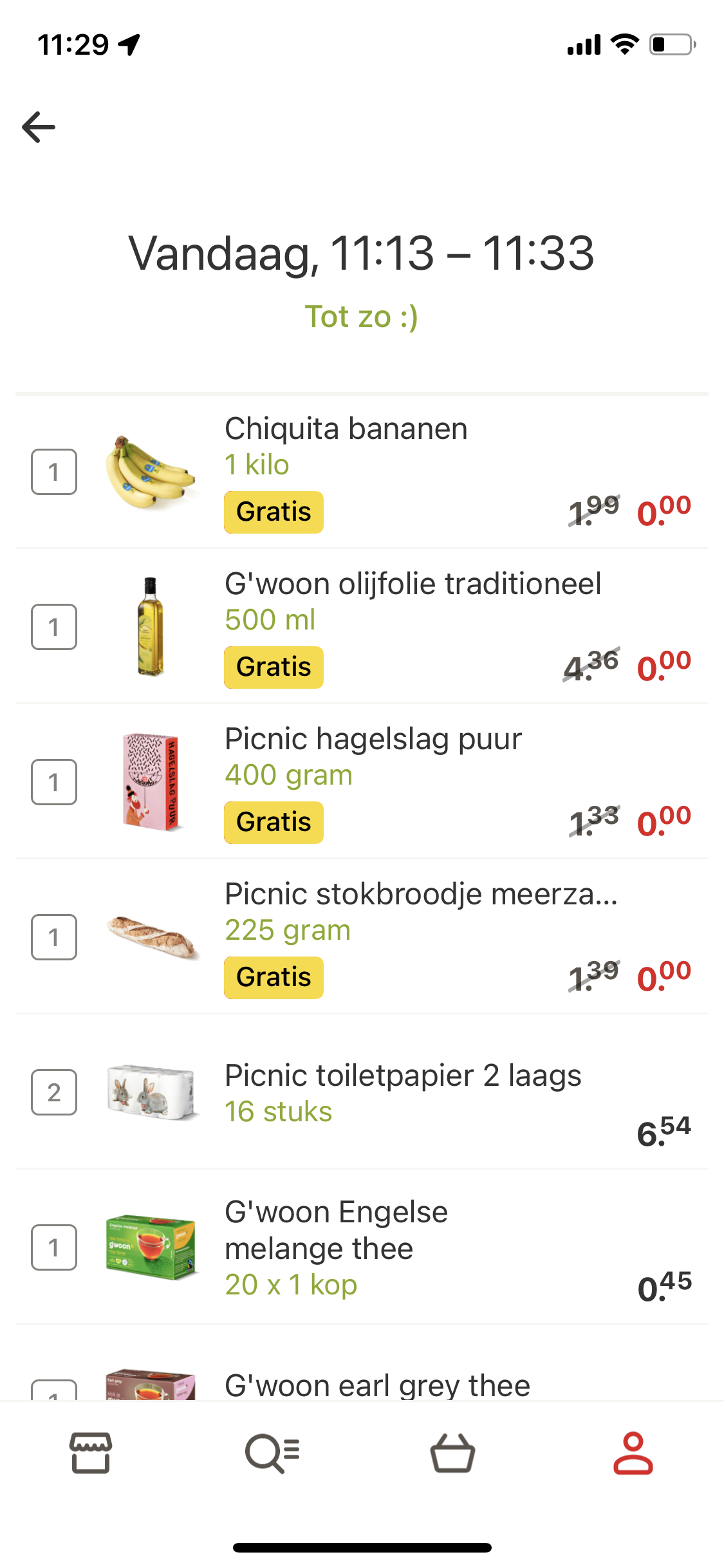Open the storefront tab
The width and height of the screenshot is (724, 1568).
pyautogui.click(x=91, y=1453)
